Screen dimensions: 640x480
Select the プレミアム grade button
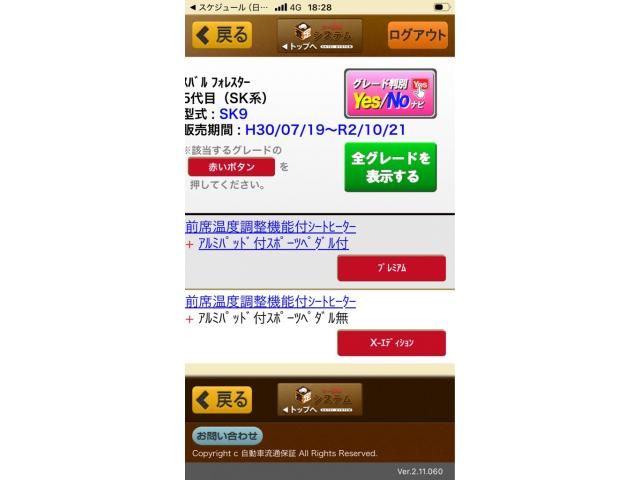click(391, 268)
